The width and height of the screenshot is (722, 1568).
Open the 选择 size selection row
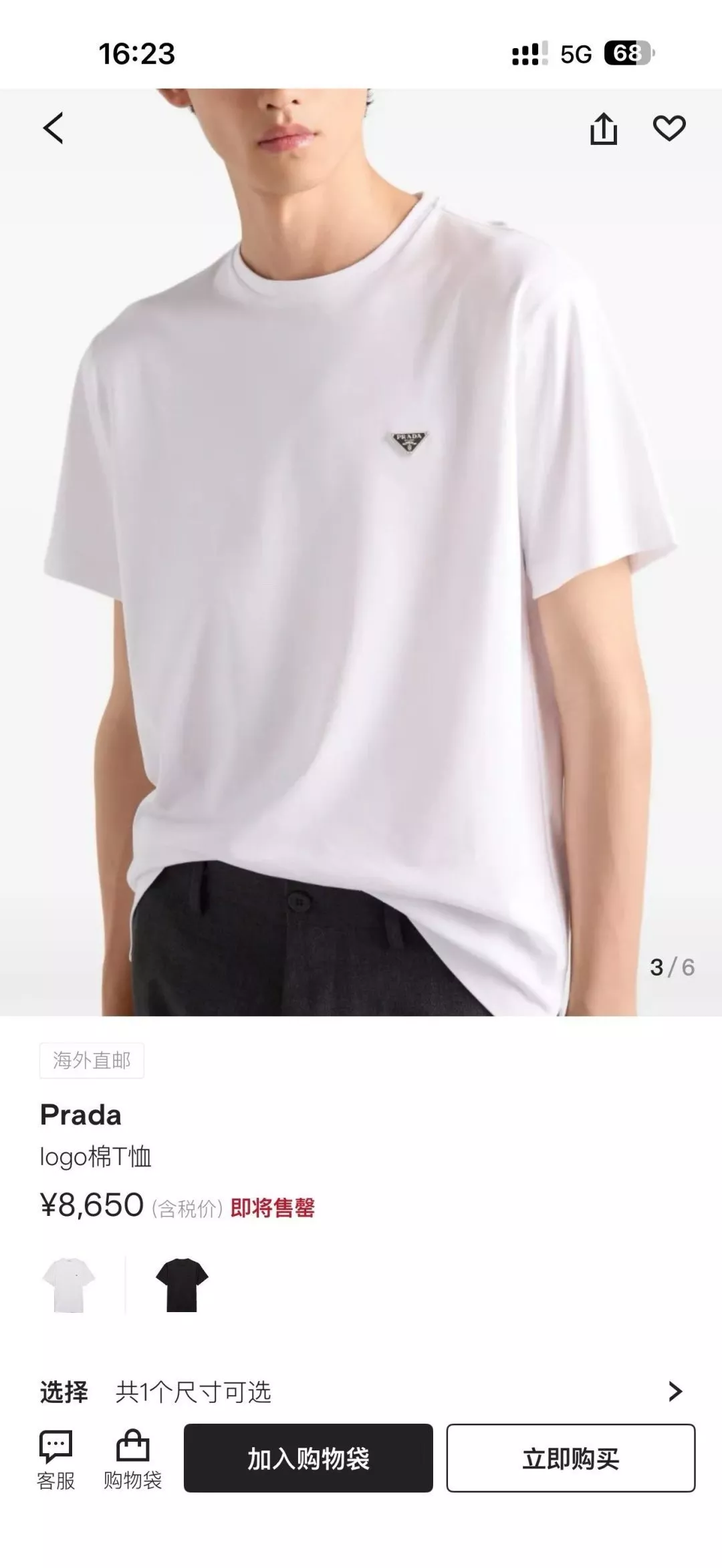[361, 1392]
